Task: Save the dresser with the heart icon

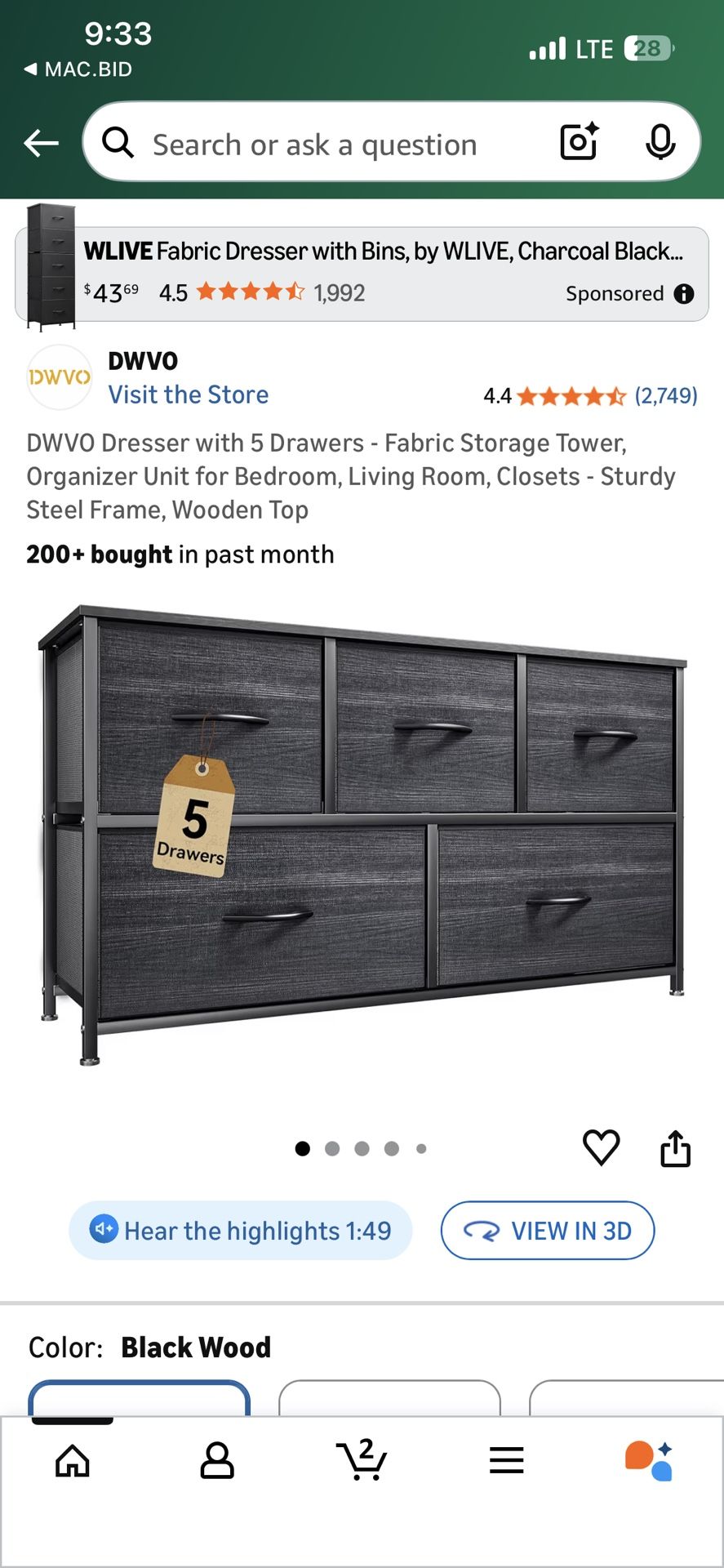Action: pyautogui.click(x=601, y=1147)
